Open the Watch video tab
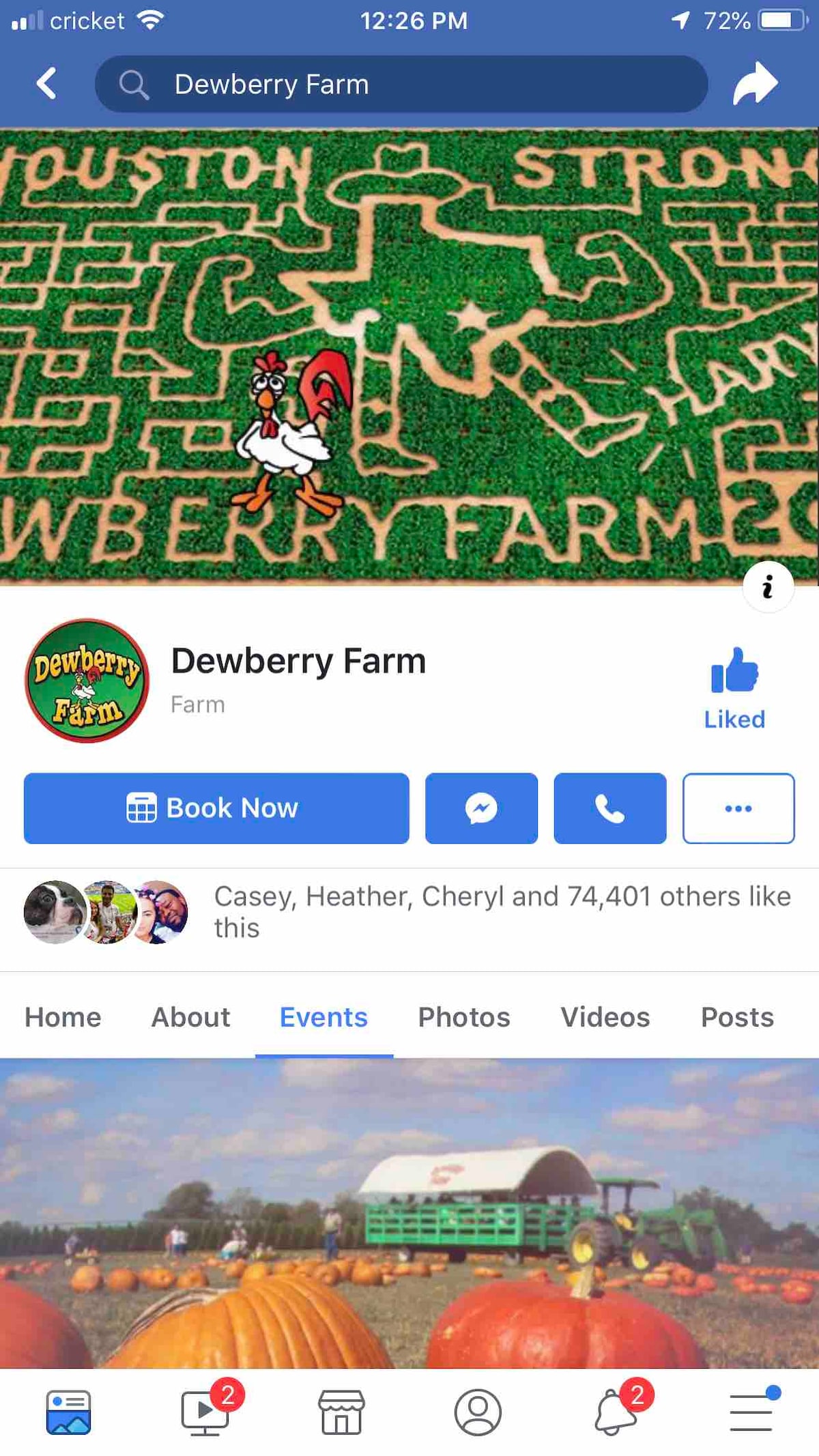The height and width of the screenshot is (1456, 819). point(205,1412)
